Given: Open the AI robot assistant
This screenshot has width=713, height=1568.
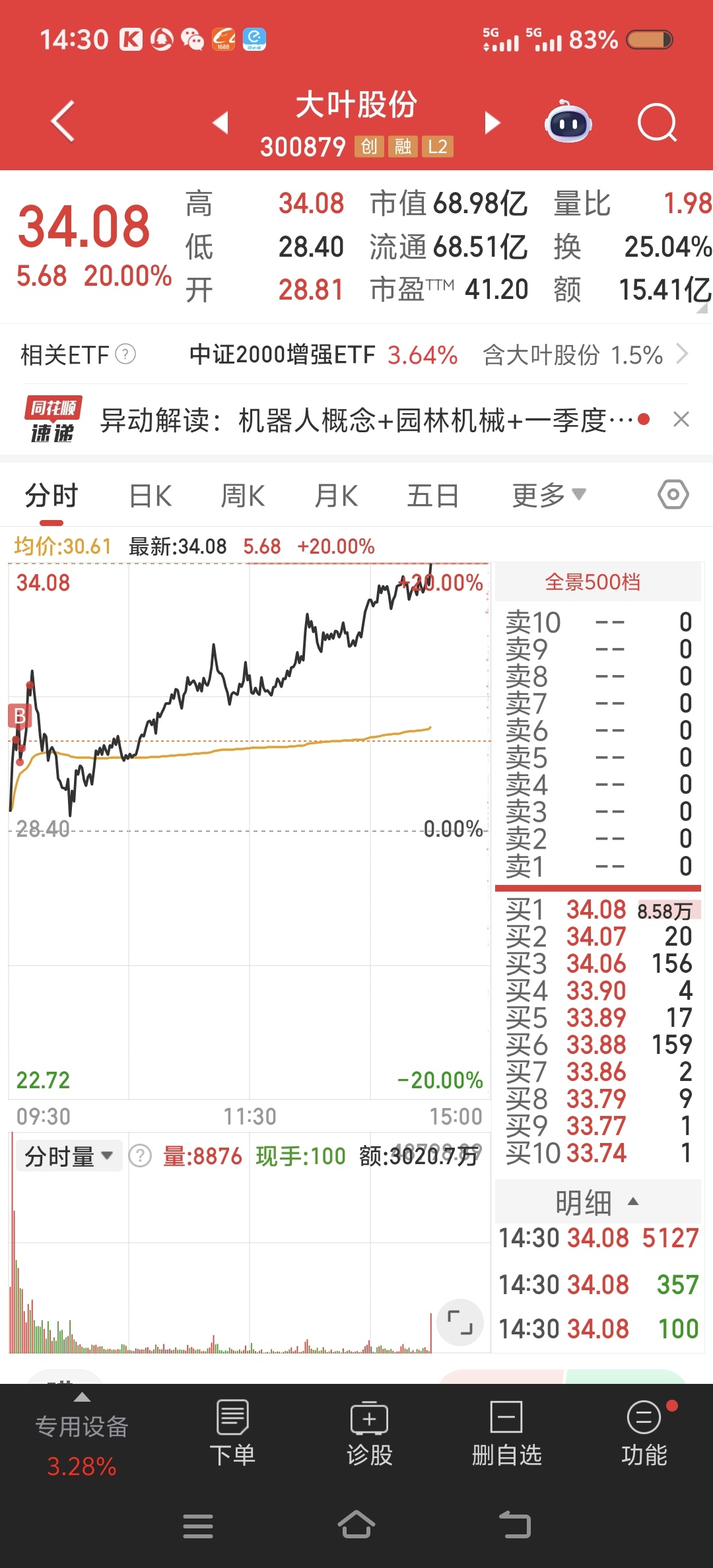Looking at the screenshot, I should coord(568,121).
